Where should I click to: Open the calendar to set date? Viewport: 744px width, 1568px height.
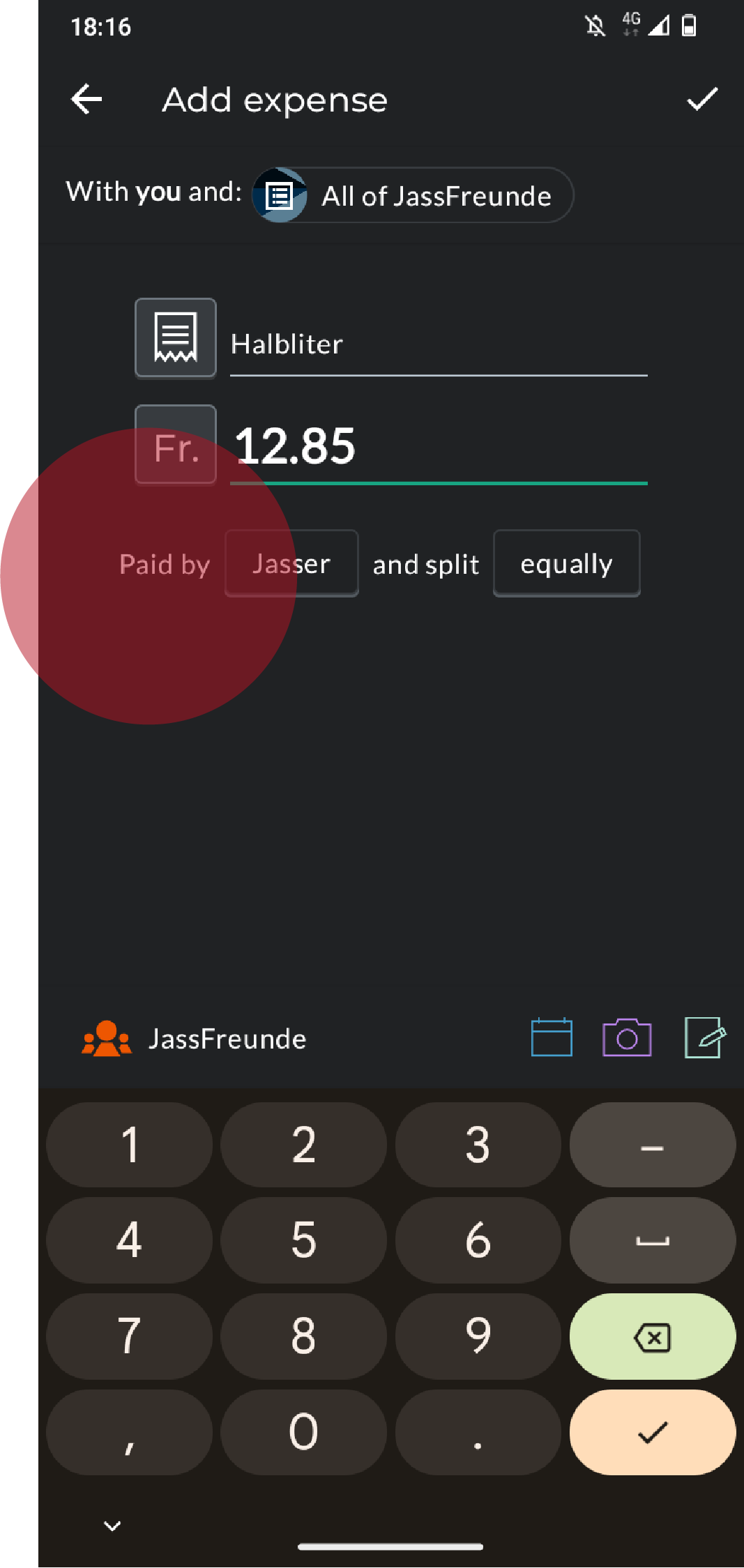coord(552,1038)
